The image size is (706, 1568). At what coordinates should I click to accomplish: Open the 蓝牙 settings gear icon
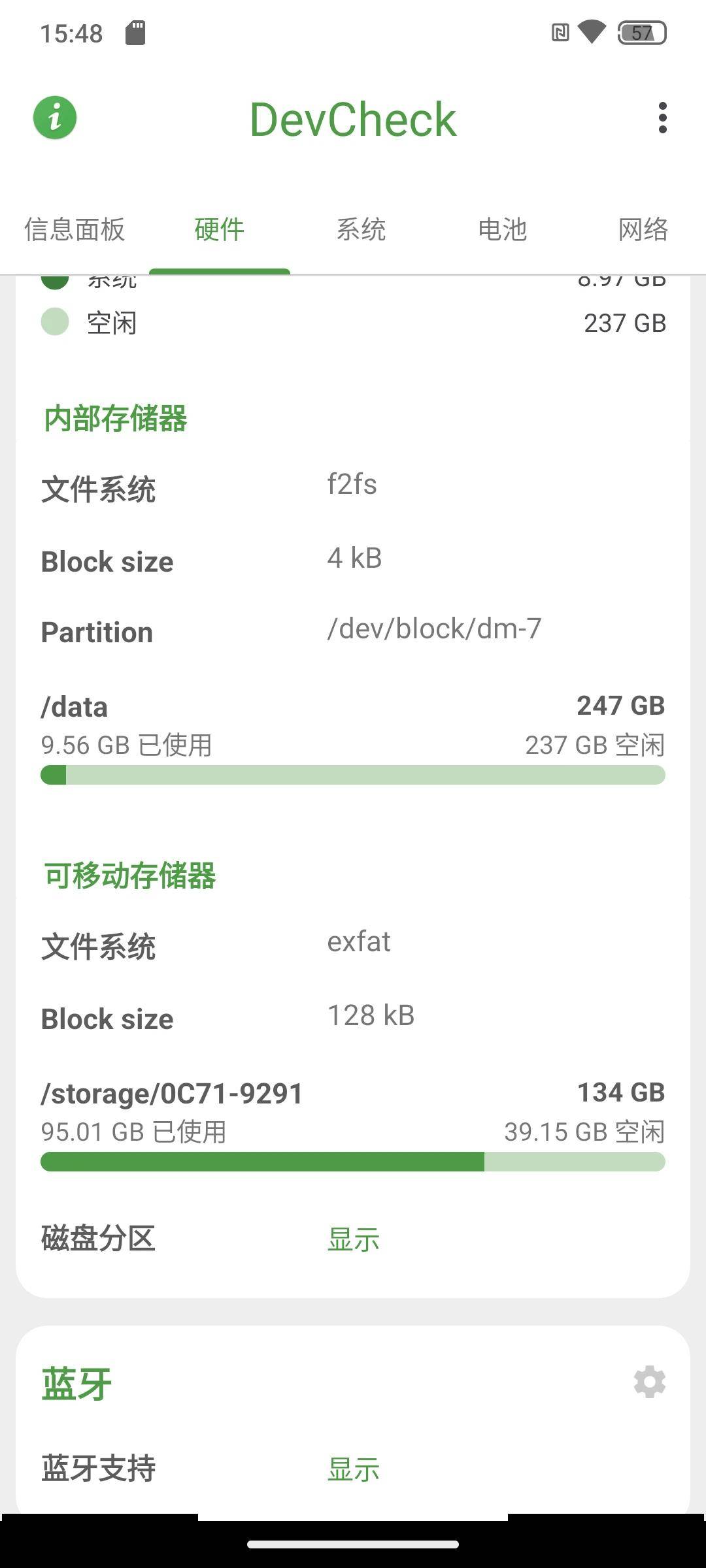(x=649, y=1382)
